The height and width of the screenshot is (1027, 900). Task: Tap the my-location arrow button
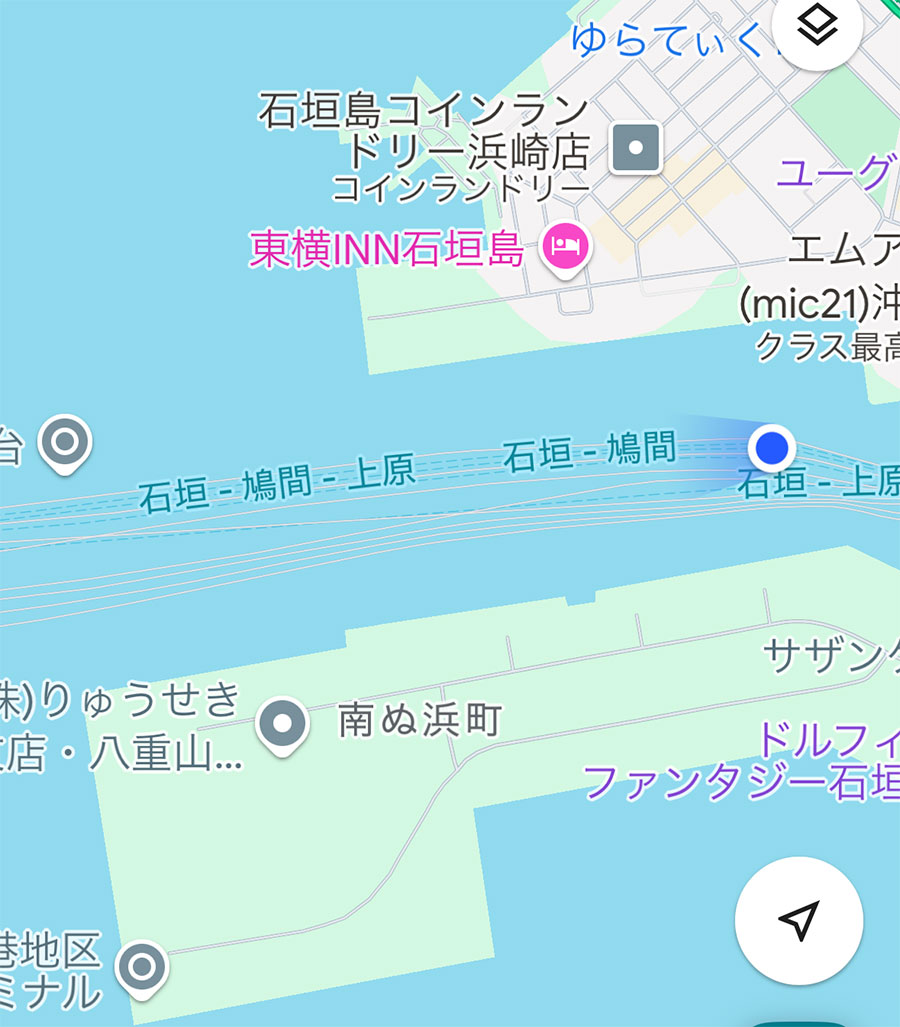pyautogui.click(x=798, y=921)
